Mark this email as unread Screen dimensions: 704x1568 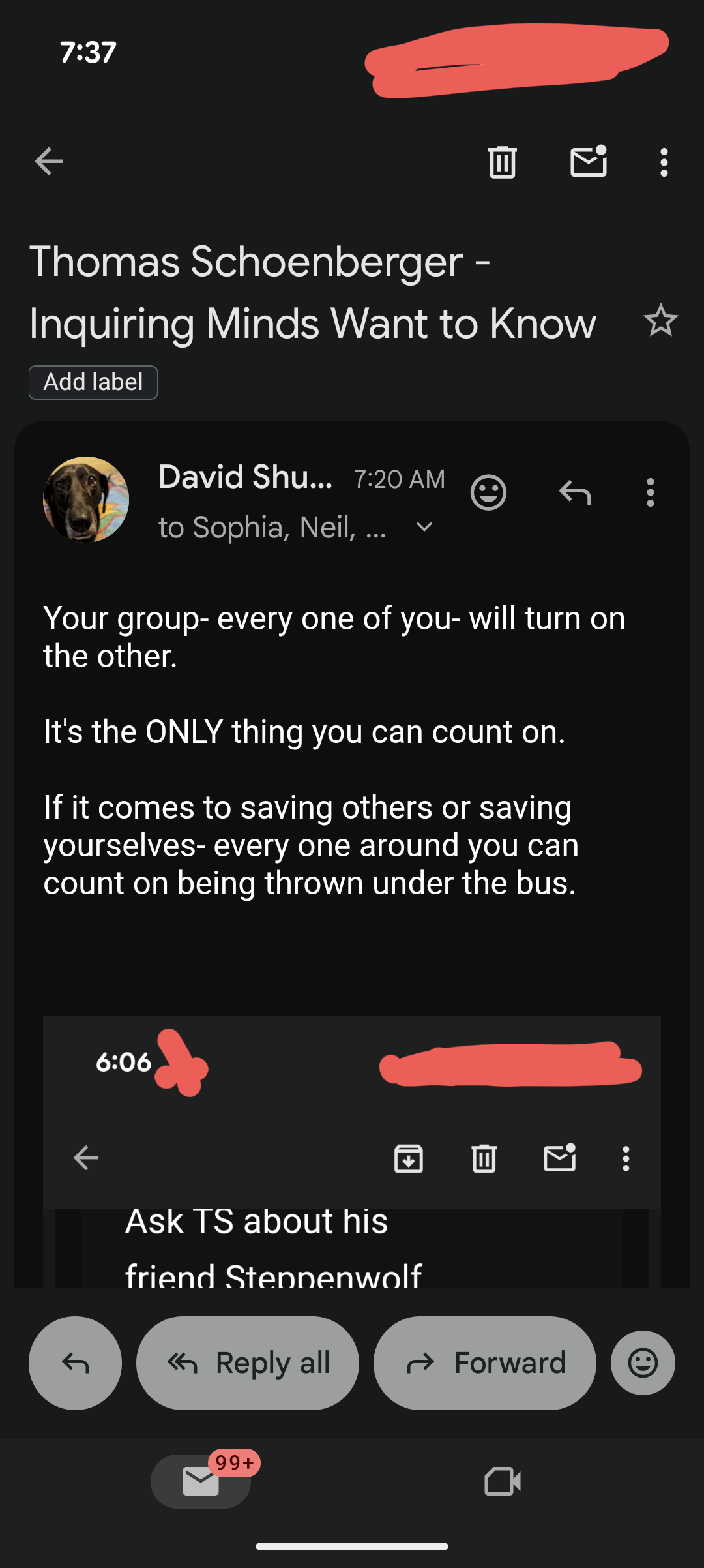coord(589,162)
